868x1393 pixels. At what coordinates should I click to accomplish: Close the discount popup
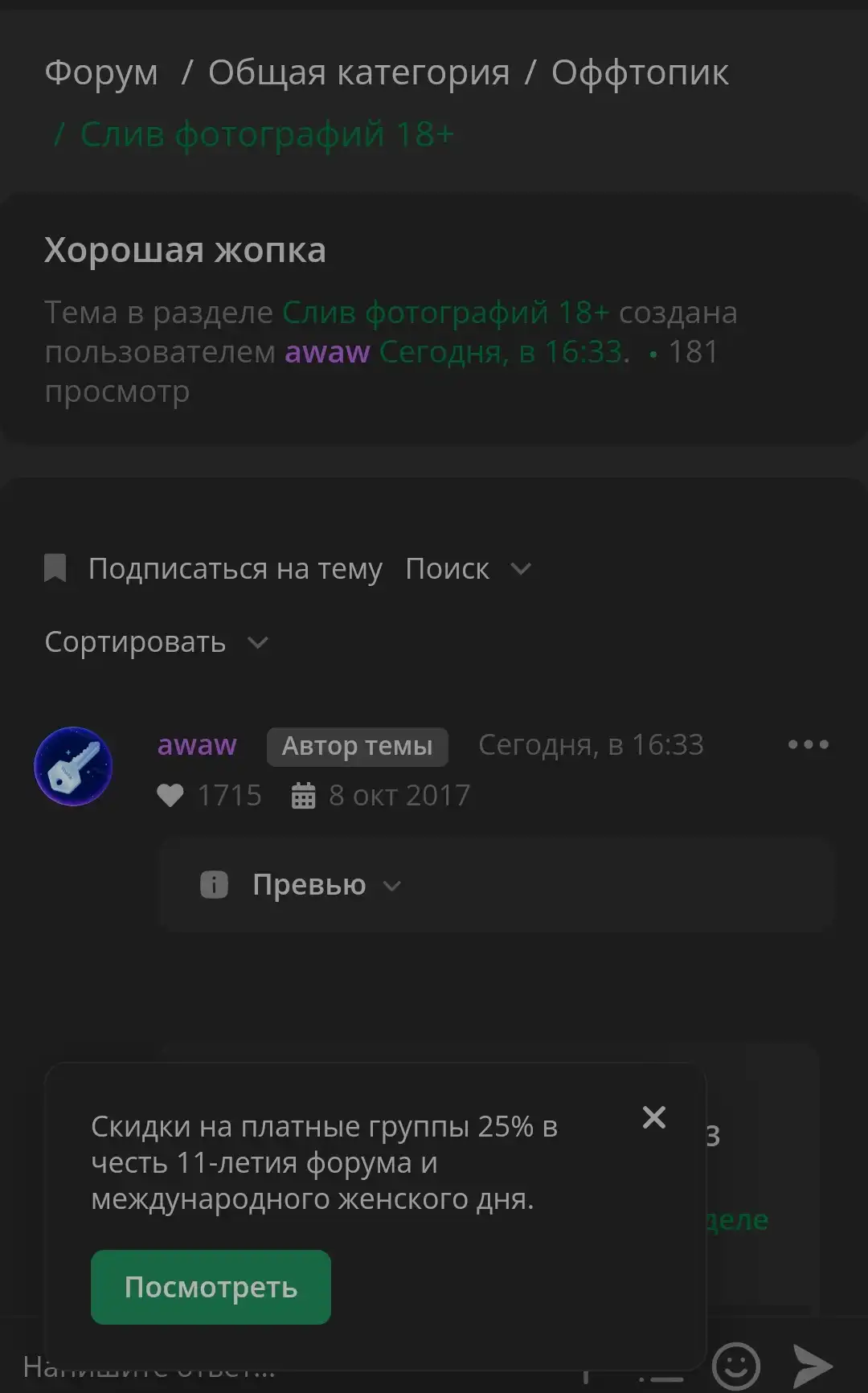pos(654,1116)
